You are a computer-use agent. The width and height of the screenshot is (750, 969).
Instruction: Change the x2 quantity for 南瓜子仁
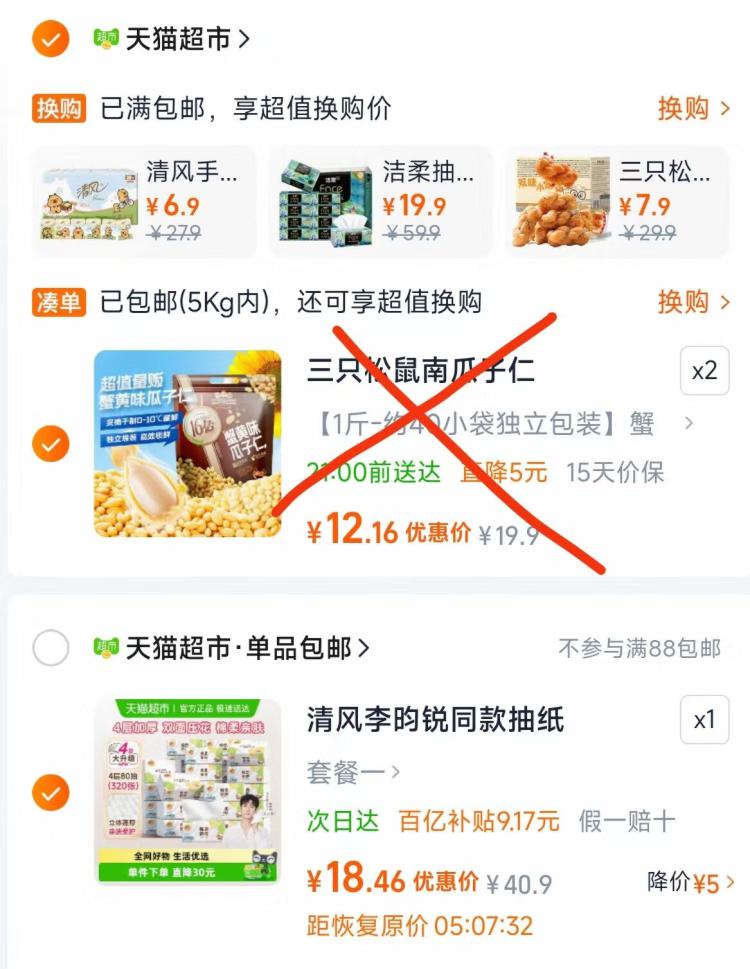(704, 371)
